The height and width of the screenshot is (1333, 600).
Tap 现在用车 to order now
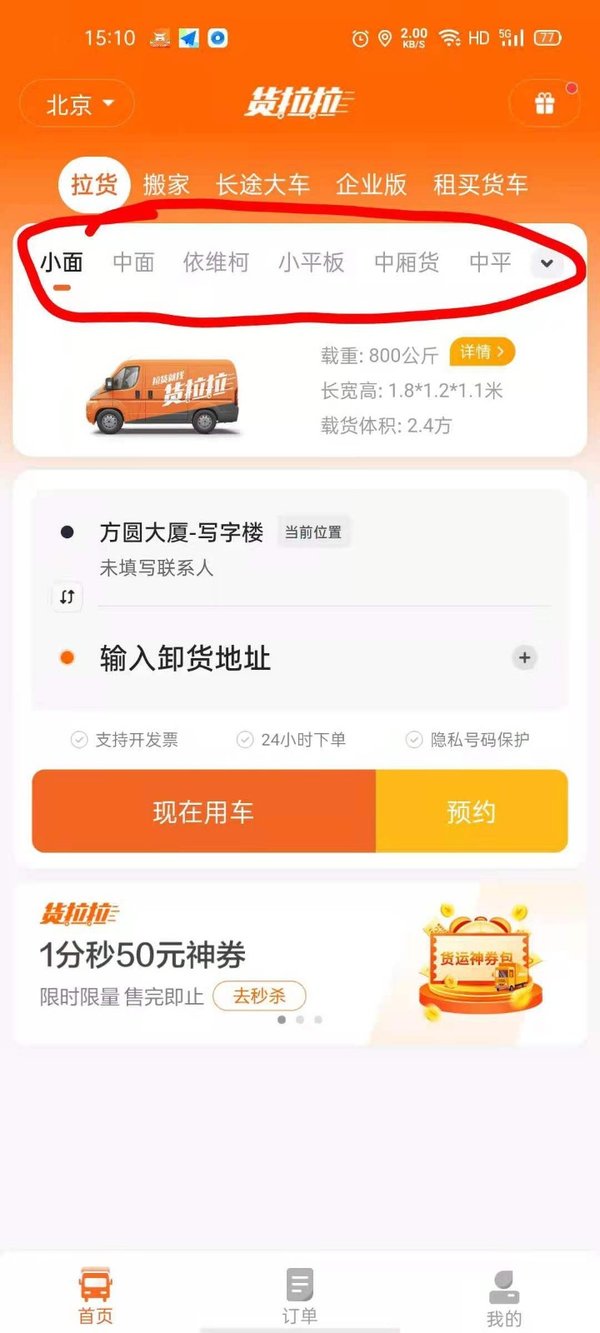[204, 811]
